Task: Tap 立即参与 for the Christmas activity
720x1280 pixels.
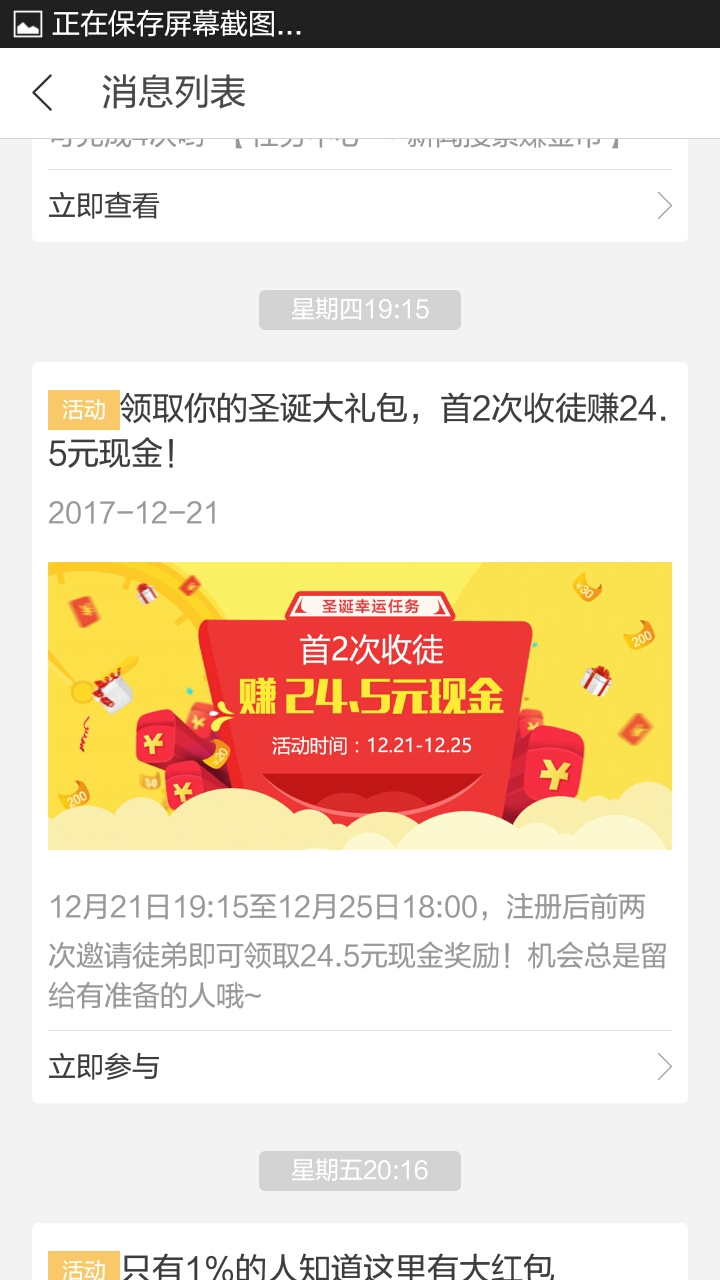Action: point(360,1066)
